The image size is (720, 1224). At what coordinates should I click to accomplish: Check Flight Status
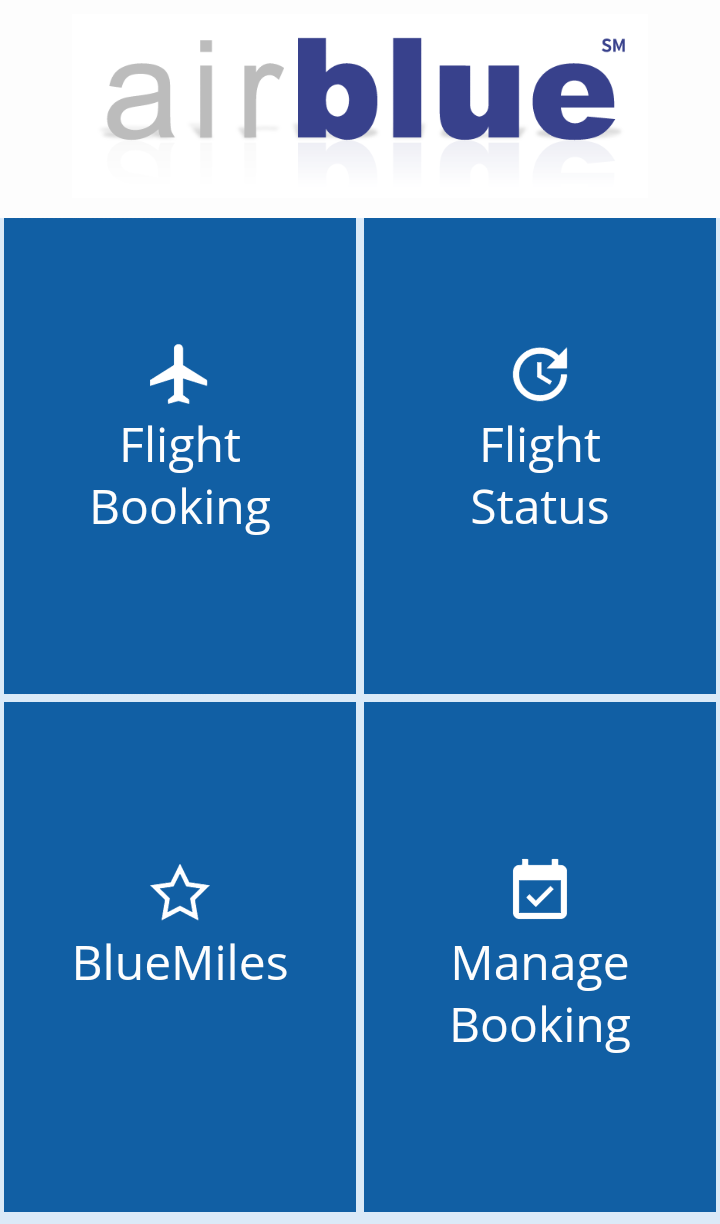(x=540, y=455)
